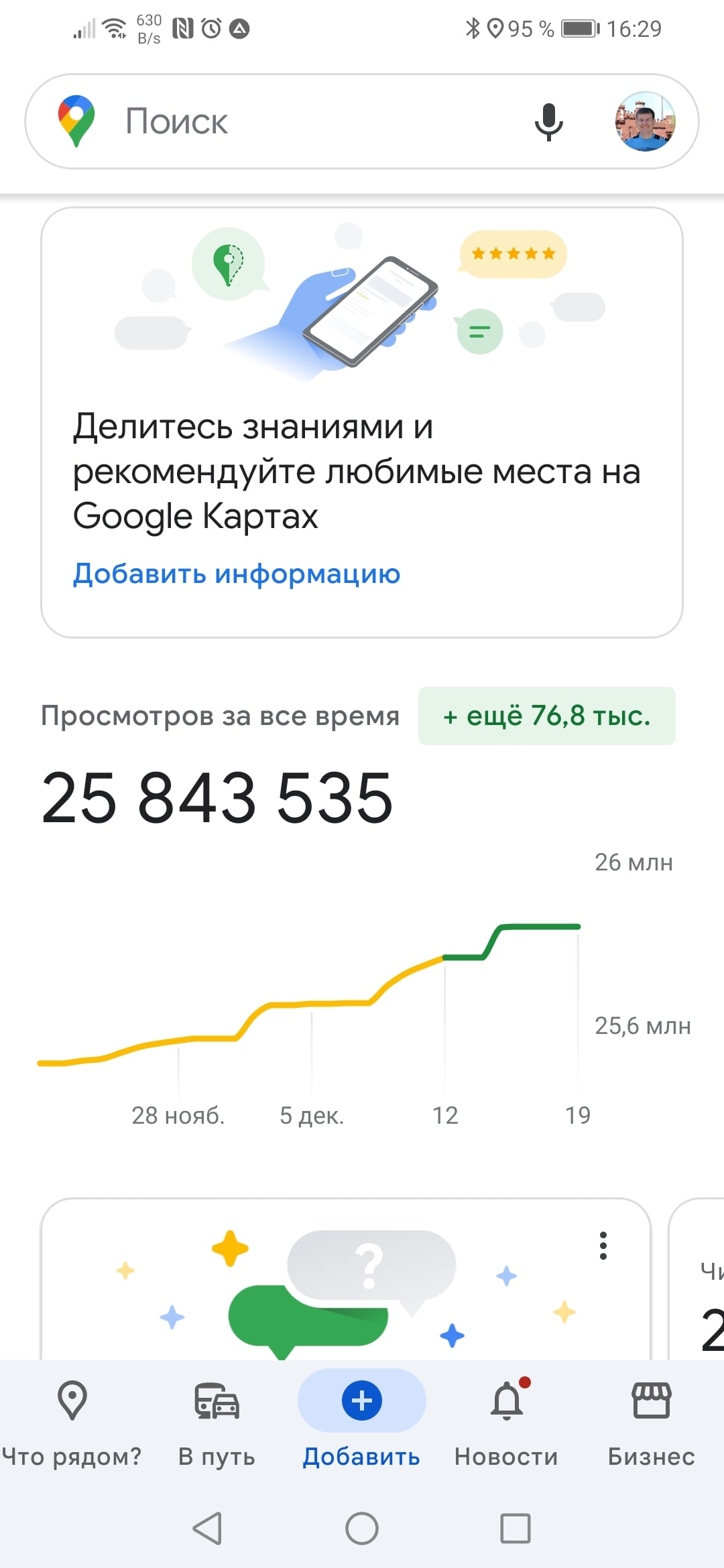Switch to the В путь tab
This screenshot has width=724, height=1568.
point(217,1424)
